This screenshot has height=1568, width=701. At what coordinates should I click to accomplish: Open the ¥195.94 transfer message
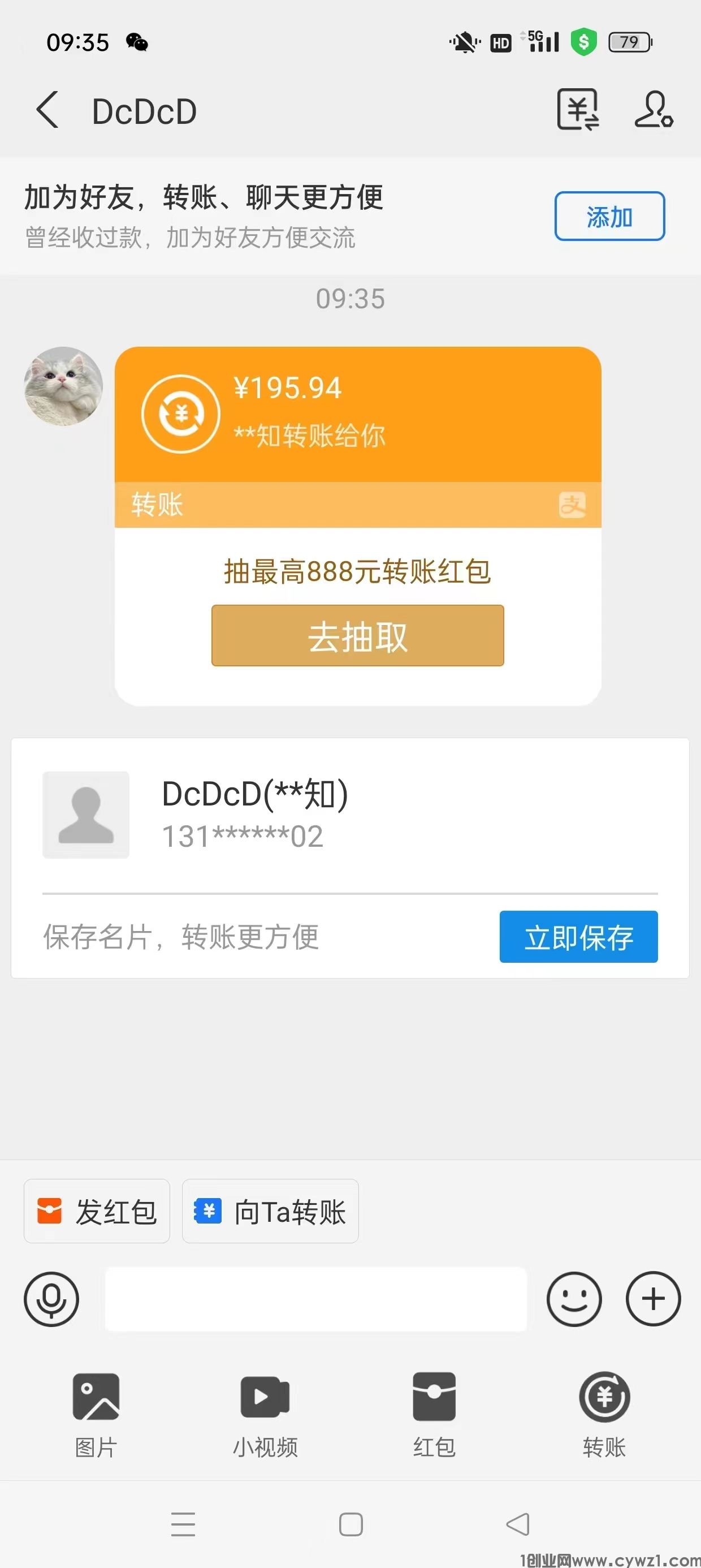pos(357,414)
